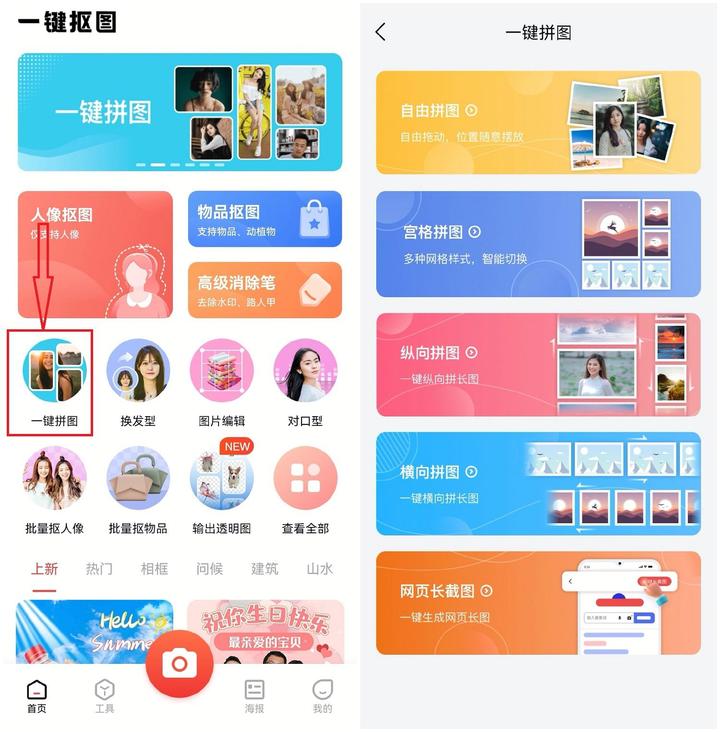
Task: Open 图片编辑
Action: [221, 370]
